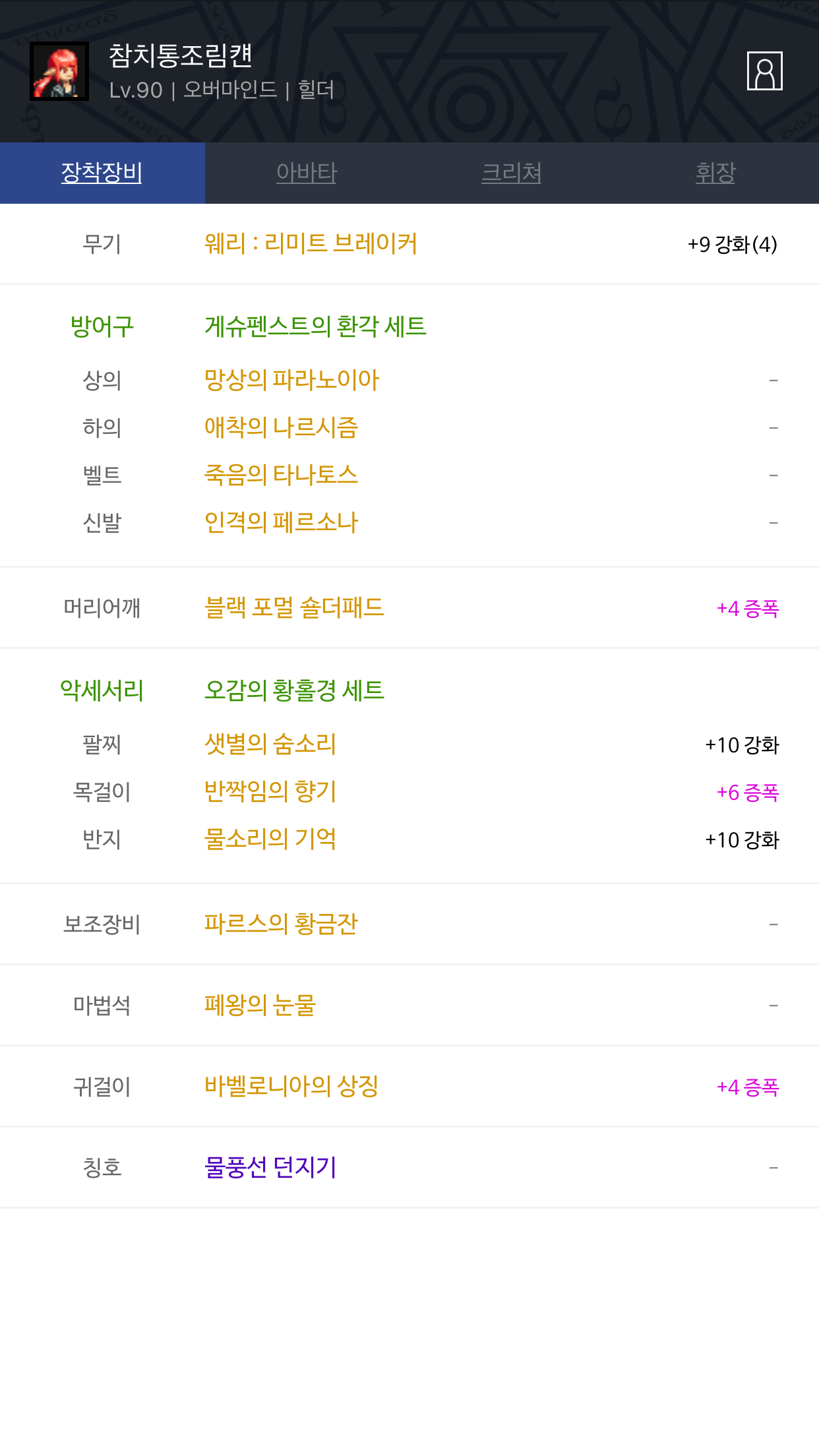The image size is (819, 1456).
Task: Open 파르스의 황금잔 sub equipment
Action: coord(281,924)
